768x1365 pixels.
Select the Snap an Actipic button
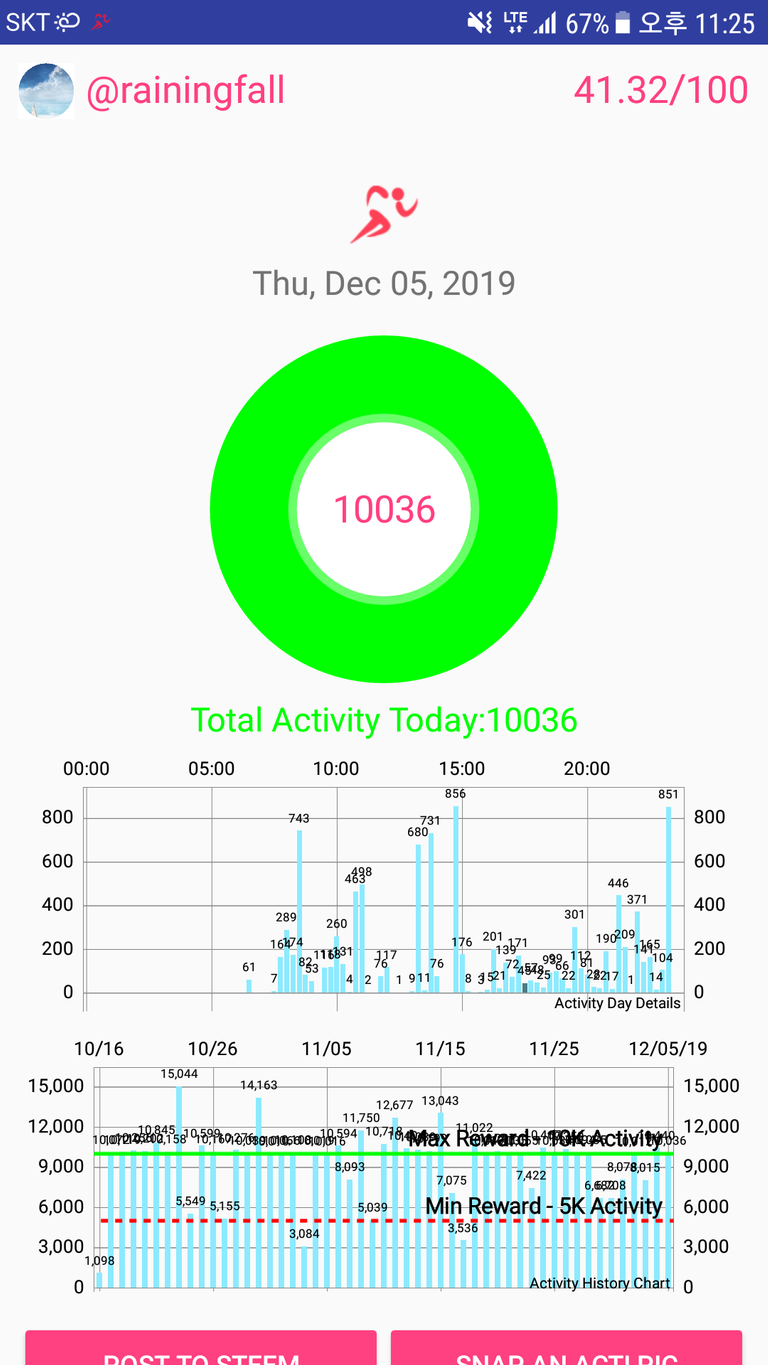click(x=566, y=1349)
